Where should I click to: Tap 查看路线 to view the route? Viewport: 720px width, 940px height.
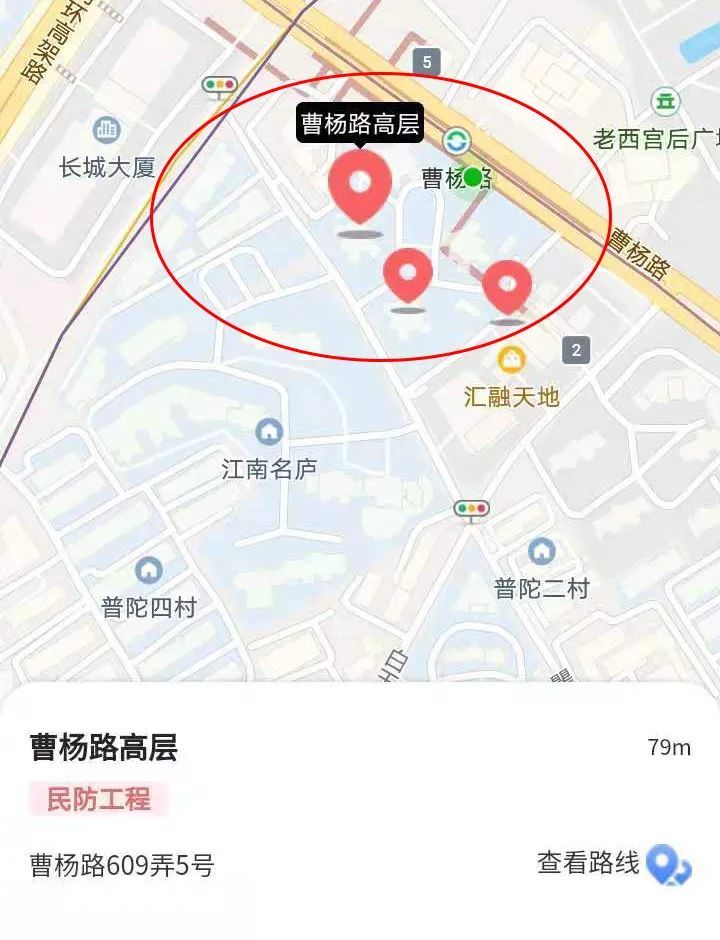[x=613, y=863]
